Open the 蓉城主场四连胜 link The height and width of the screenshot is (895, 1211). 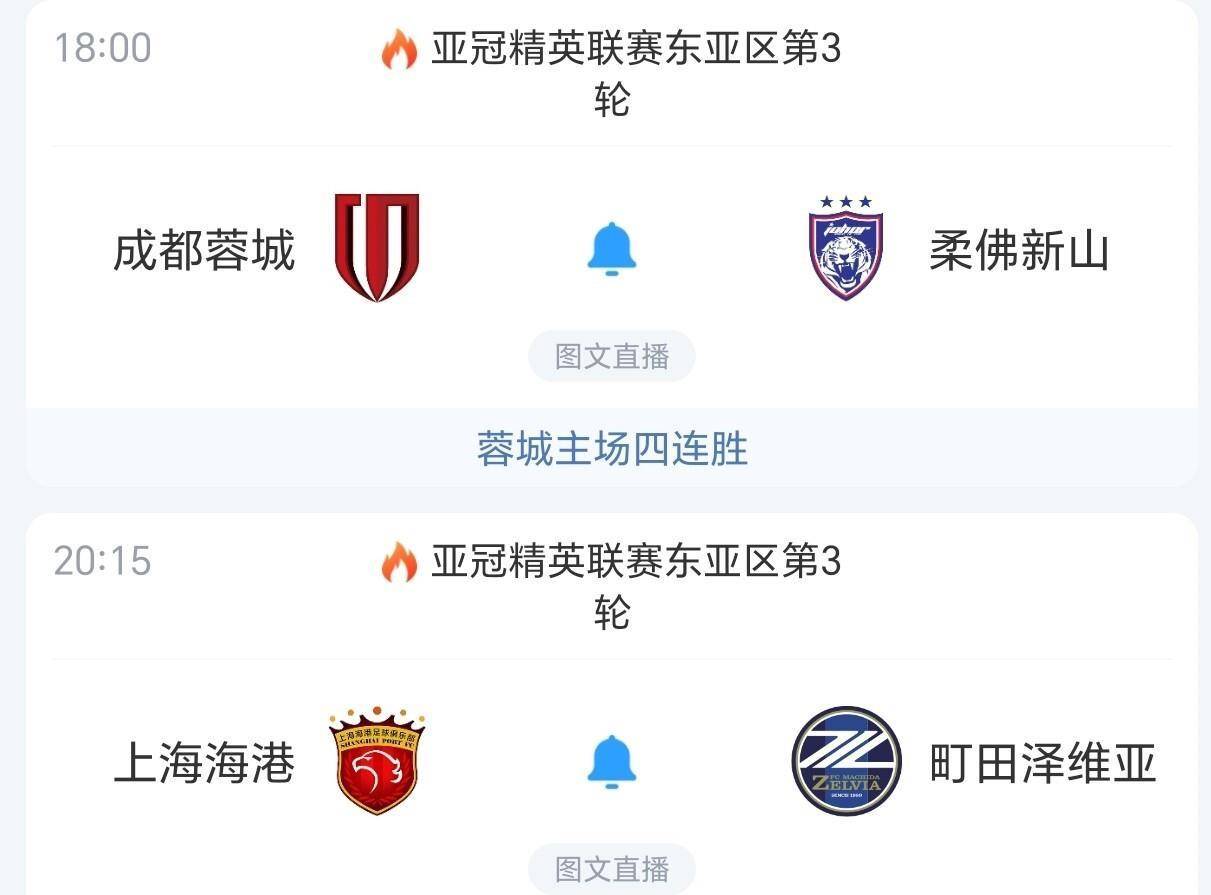tap(611, 449)
